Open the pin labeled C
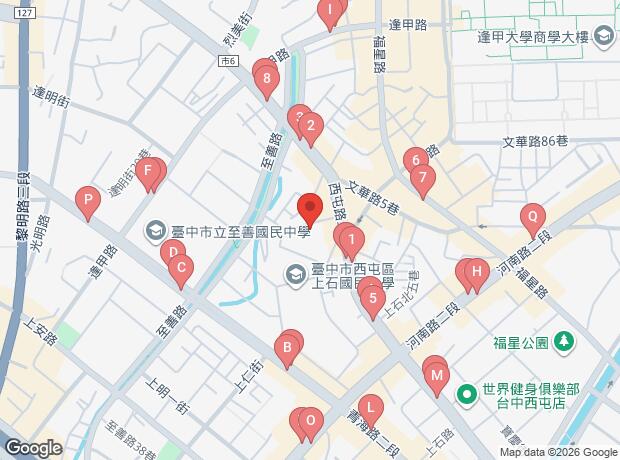This screenshot has height=460, width=620. (x=181, y=267)
